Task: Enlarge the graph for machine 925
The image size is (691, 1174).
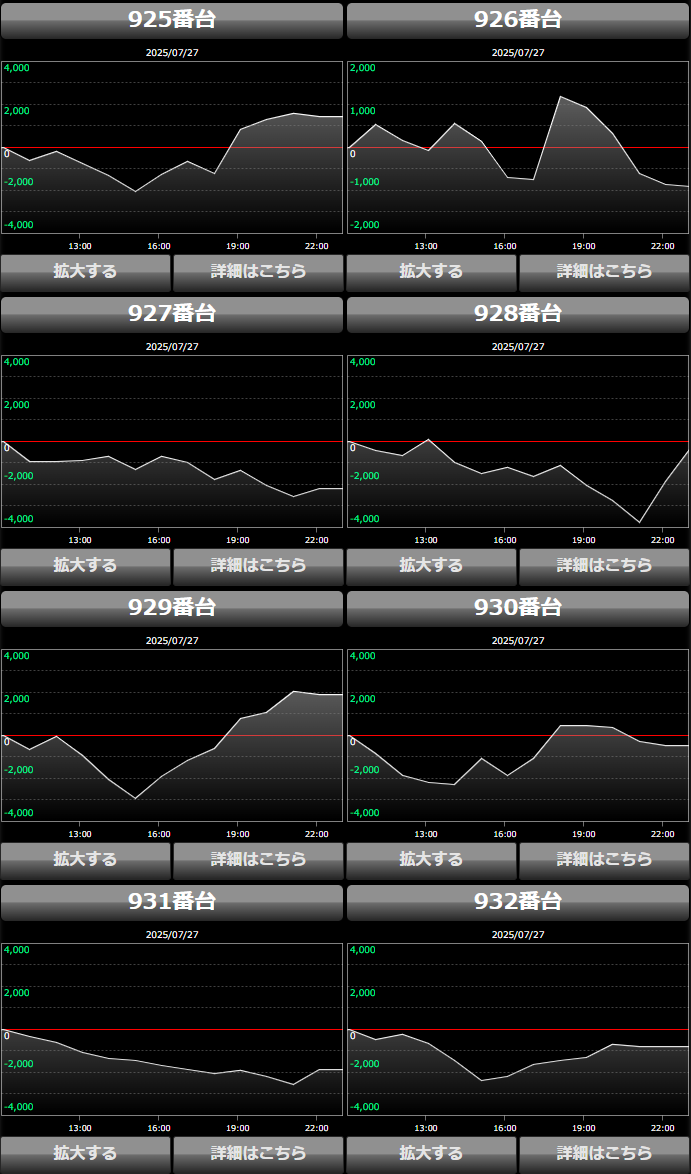Action: [86, 271]
